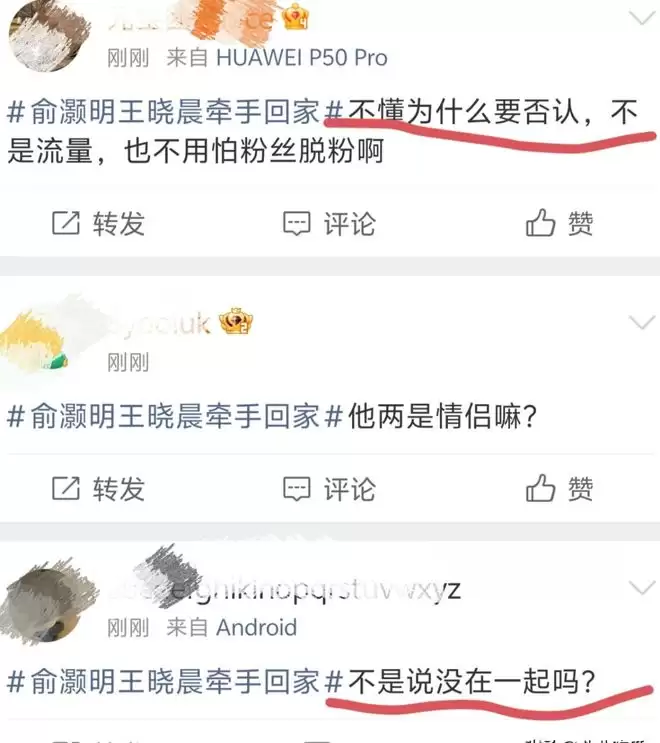Open the chevron menu on the 他两是情侣嘛 post
The width and height of the screenshot is (660, 743).
[x=640, y=322]
